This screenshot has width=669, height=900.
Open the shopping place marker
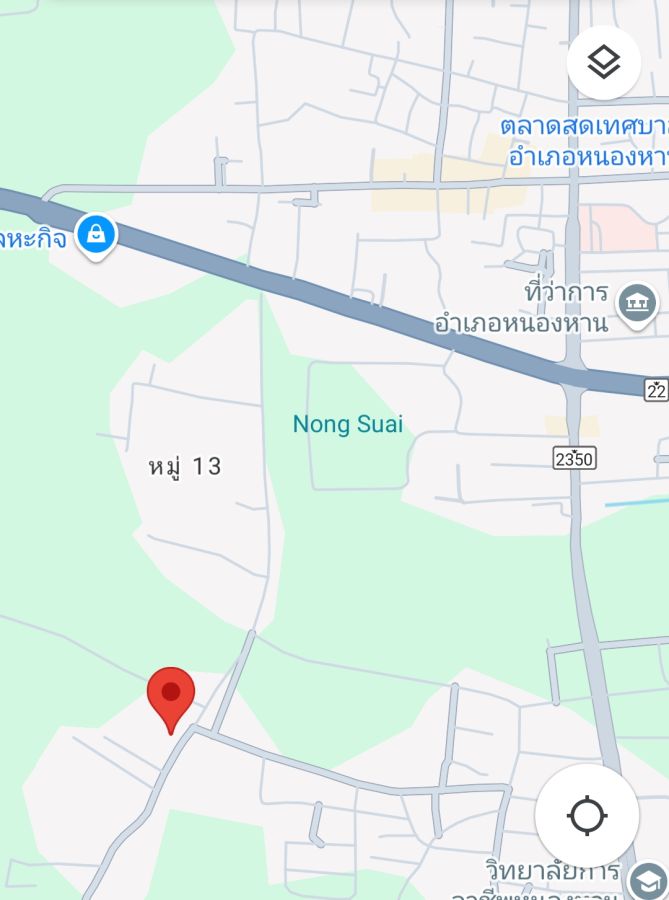pyautogui.click(x=96, y=236)
